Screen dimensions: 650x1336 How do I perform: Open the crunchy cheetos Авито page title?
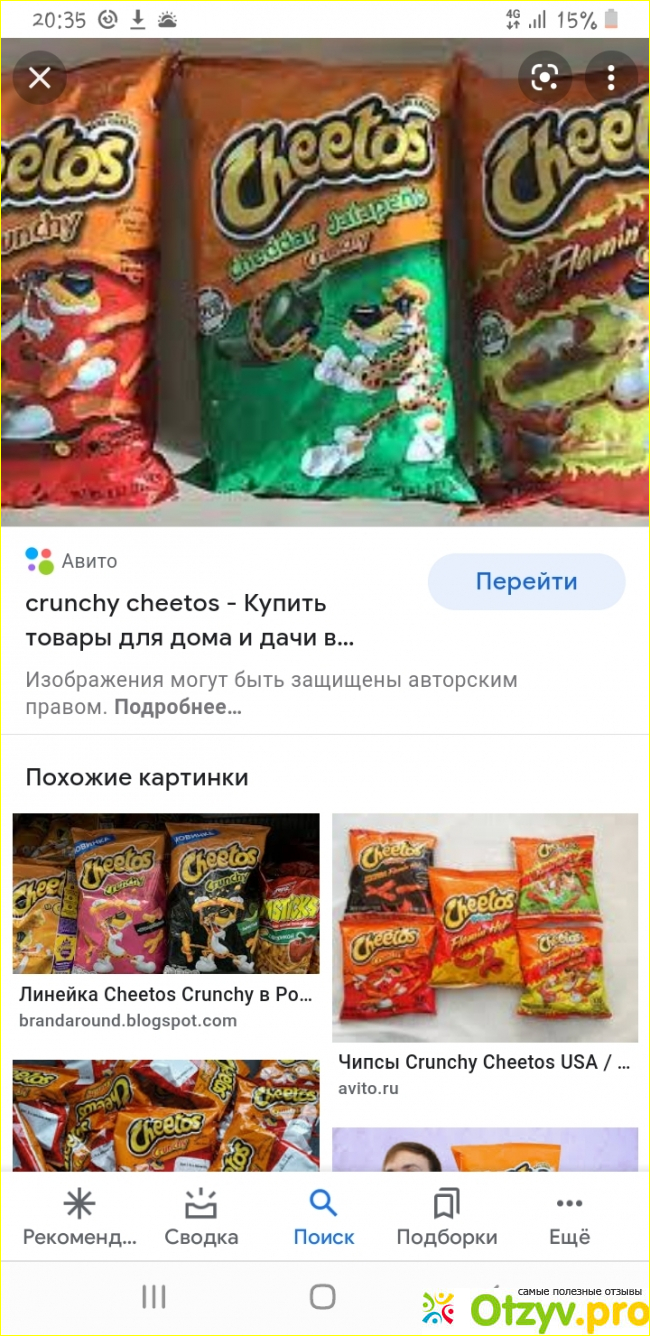click(x=190, y=620)
